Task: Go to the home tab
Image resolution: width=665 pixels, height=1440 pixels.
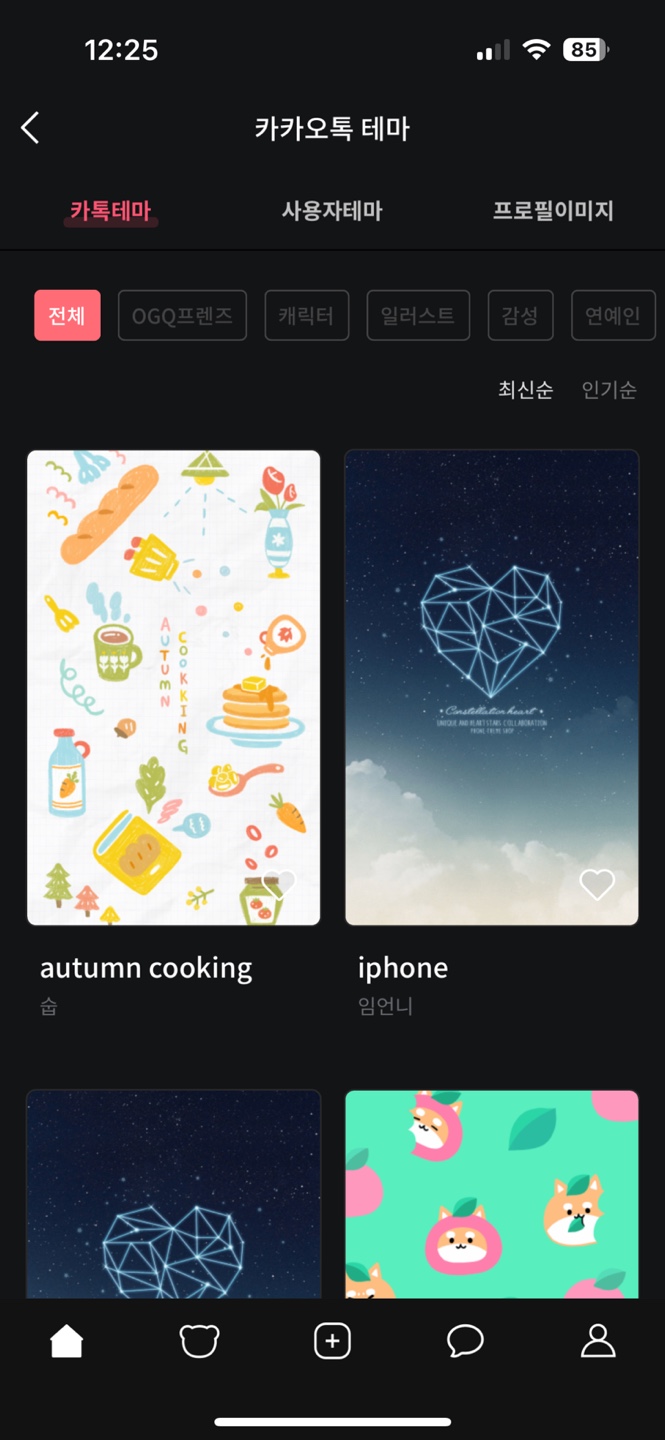Action: 67,1341
